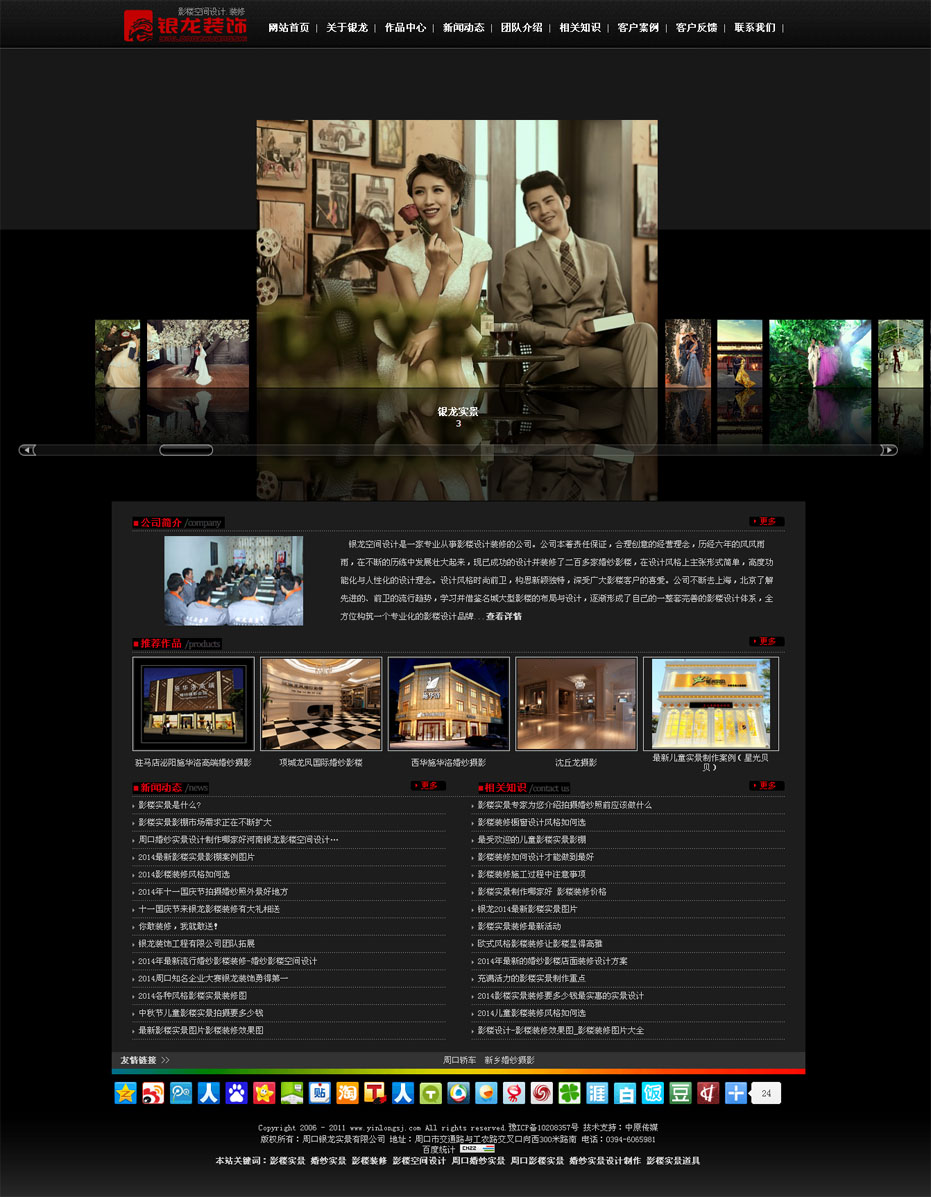
Task: Read news item 影楼实景是什么?
Action: point(169,805)
